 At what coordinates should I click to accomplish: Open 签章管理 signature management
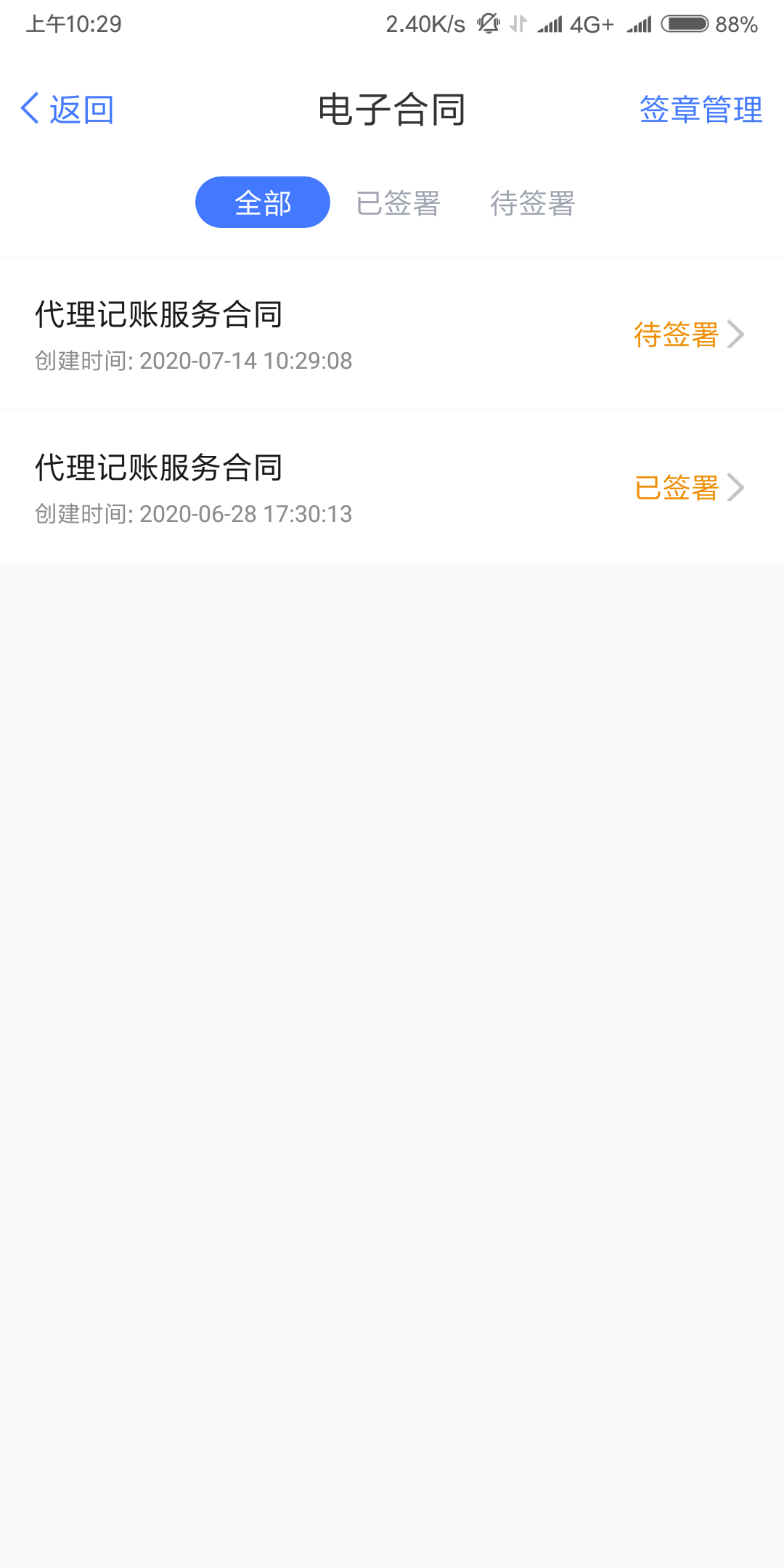700,109
